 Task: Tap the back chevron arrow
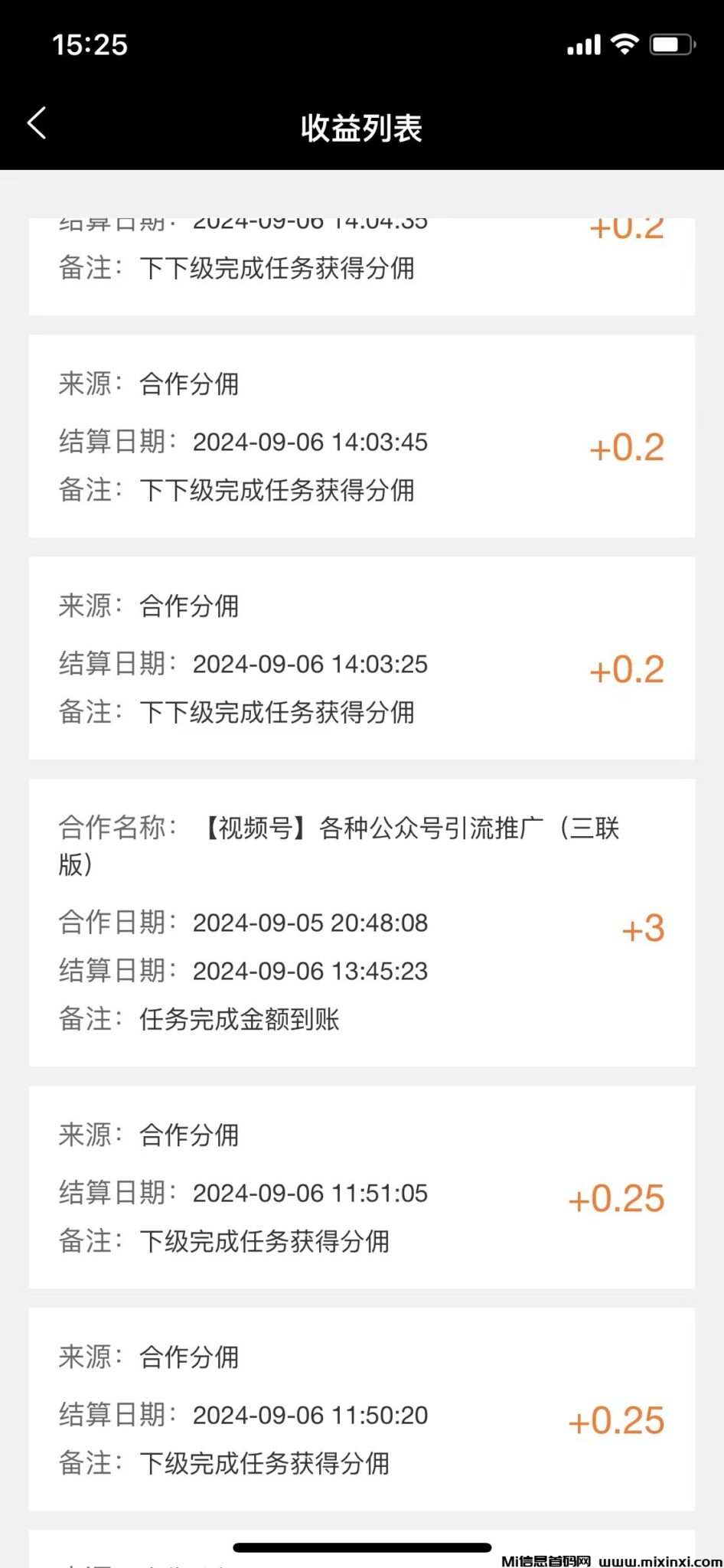pos(37,122)
